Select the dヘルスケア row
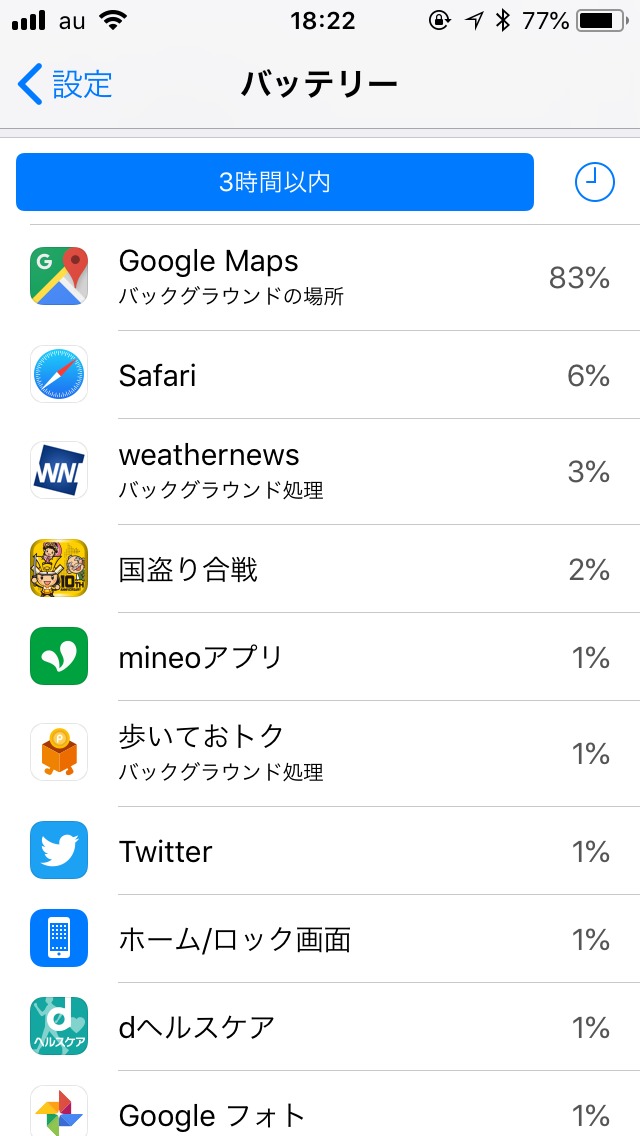The height and width of the screenshot is (1136, 640). [320, 1027]
